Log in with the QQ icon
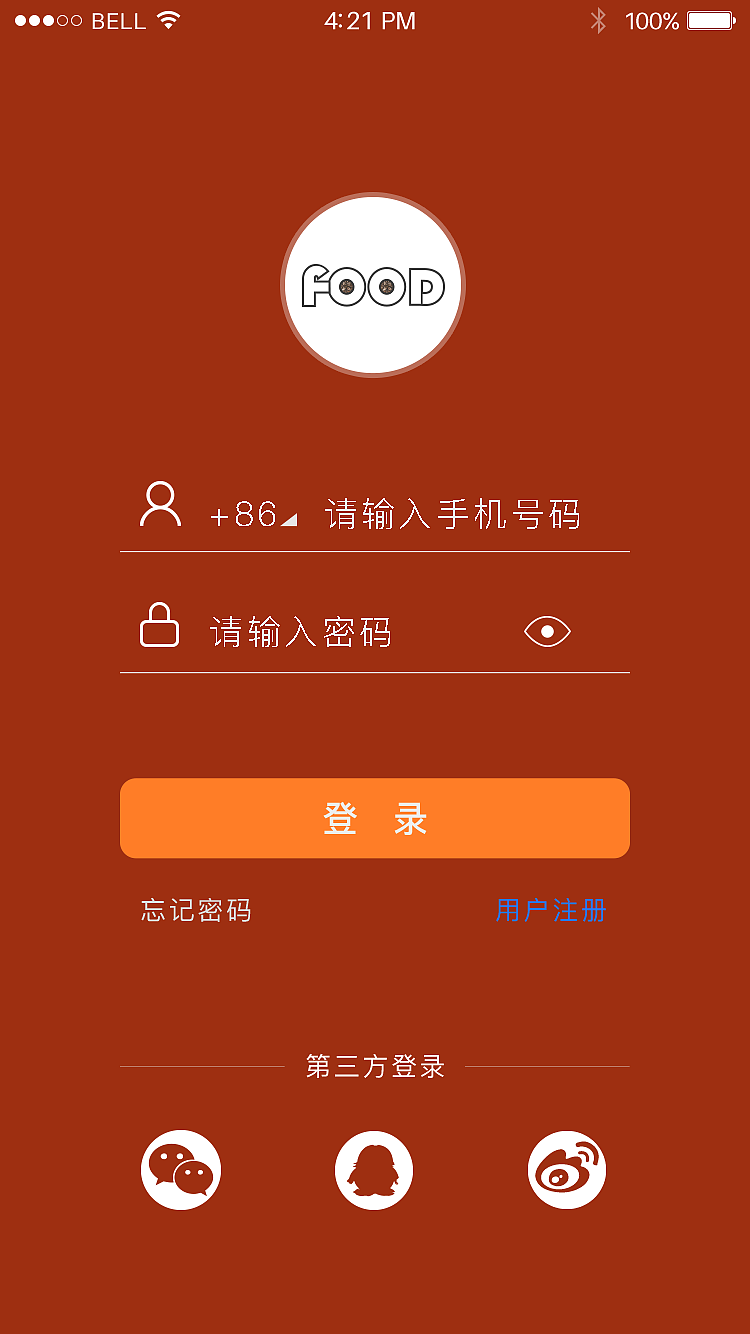 coord(373,1170)
